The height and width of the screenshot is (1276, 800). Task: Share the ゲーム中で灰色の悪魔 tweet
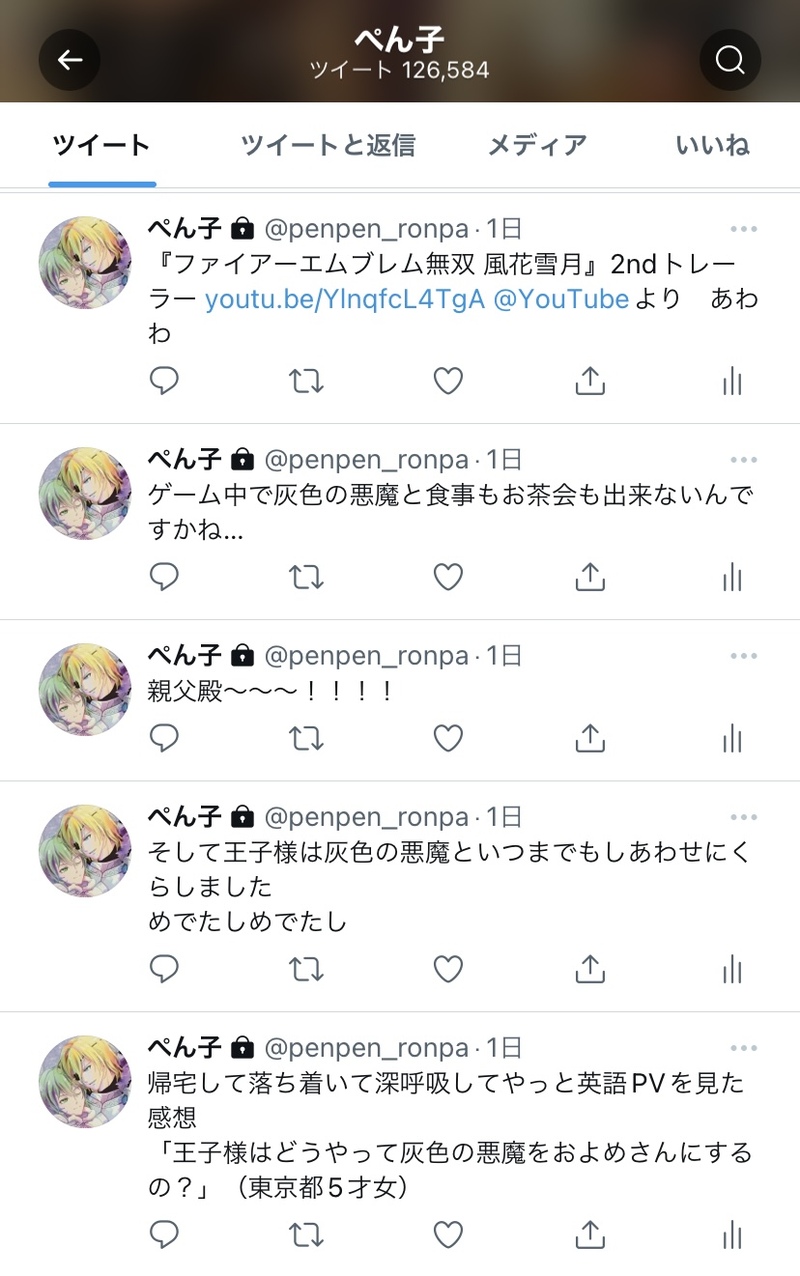(590, 576)
